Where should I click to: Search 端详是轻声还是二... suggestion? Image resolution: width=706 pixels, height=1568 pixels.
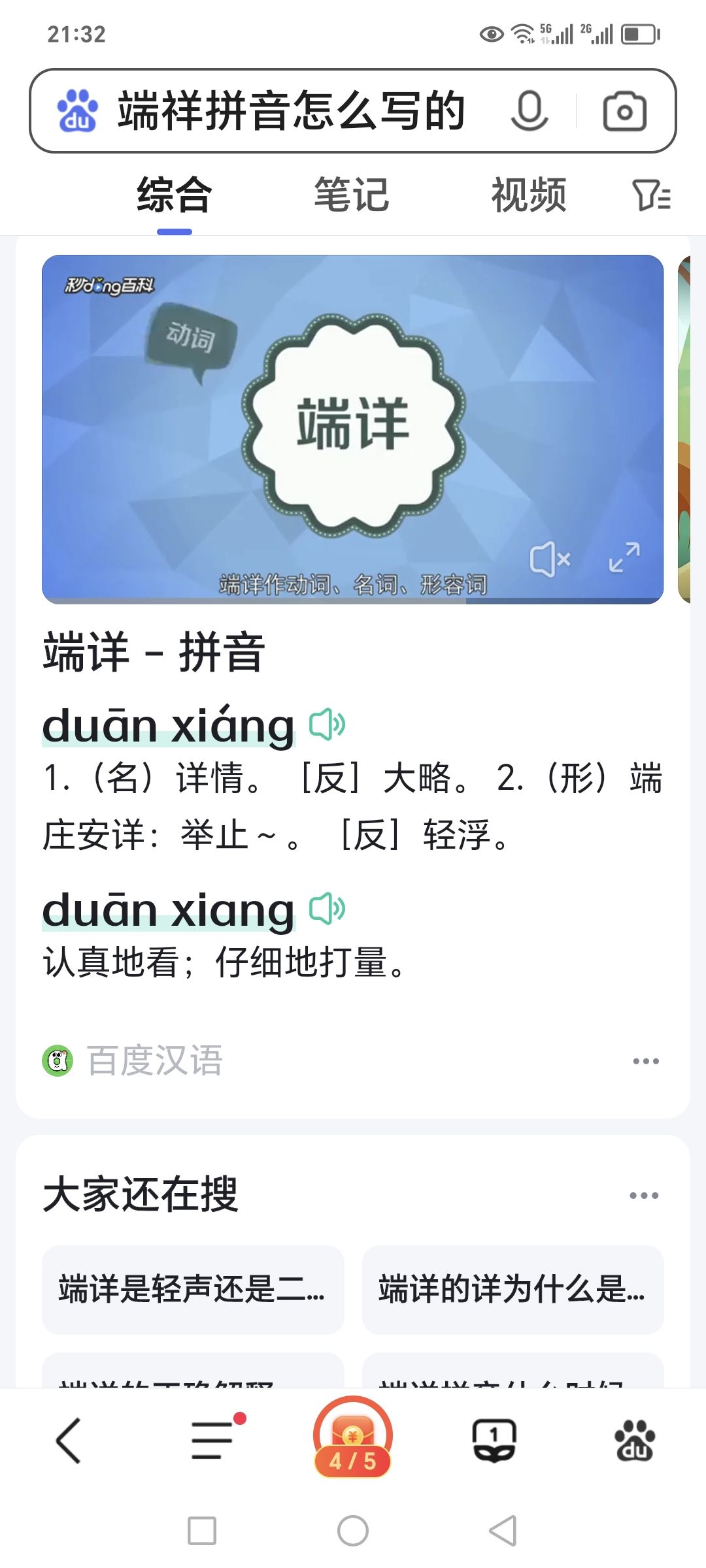click(x=193, y=1289)
